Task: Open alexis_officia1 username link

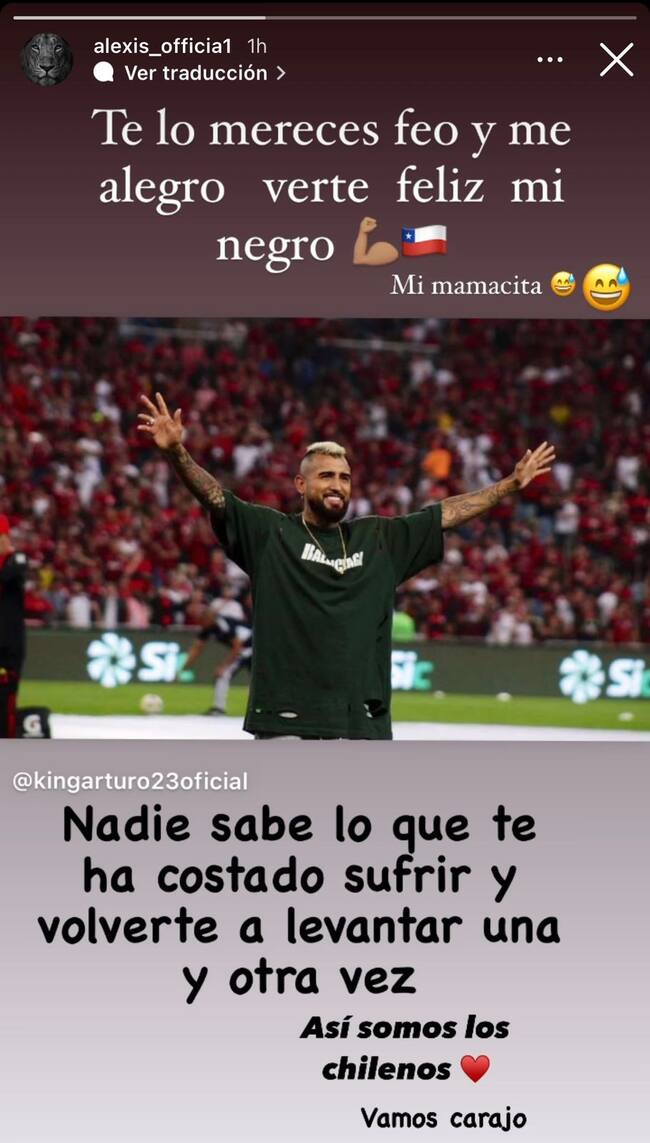Action: point(165,46)
